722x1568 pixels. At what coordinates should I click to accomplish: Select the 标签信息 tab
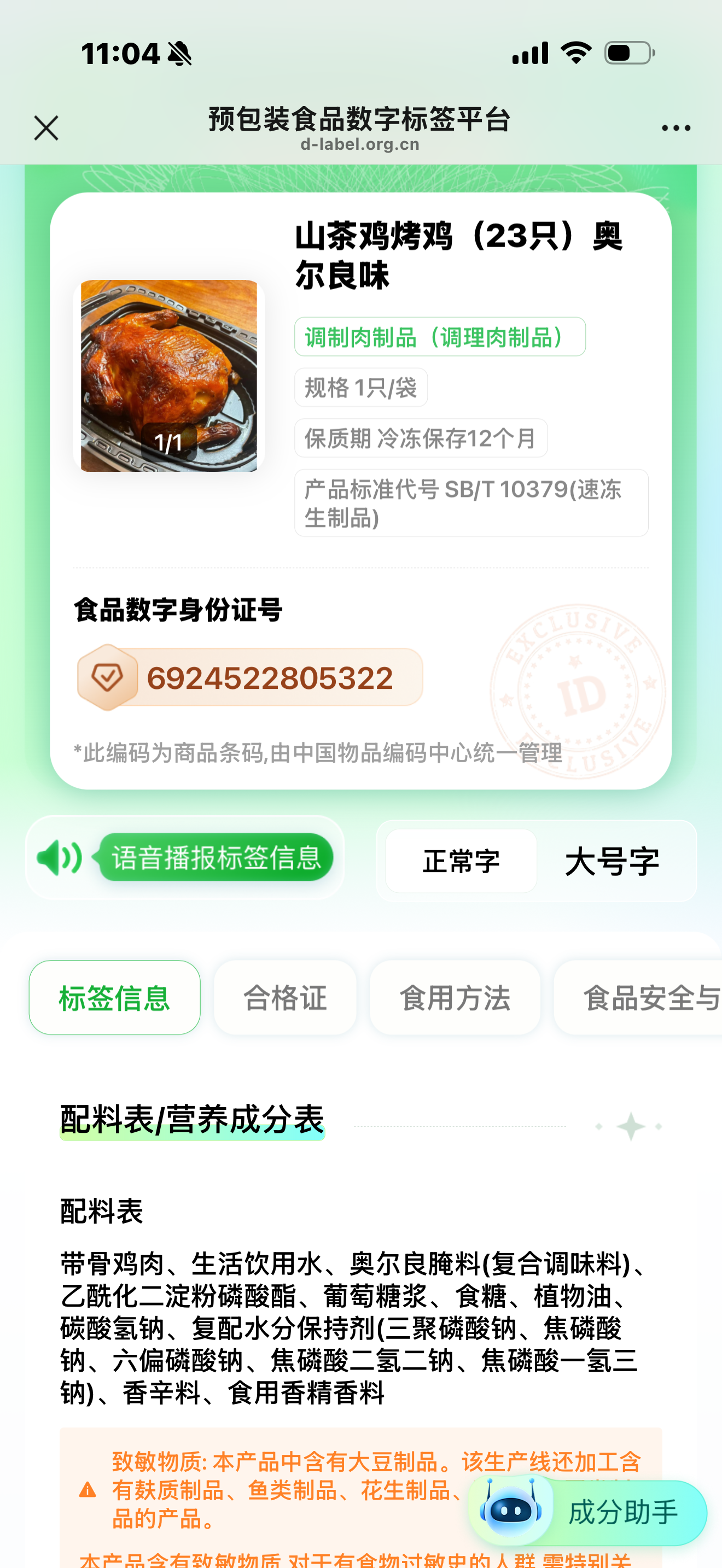114,998
